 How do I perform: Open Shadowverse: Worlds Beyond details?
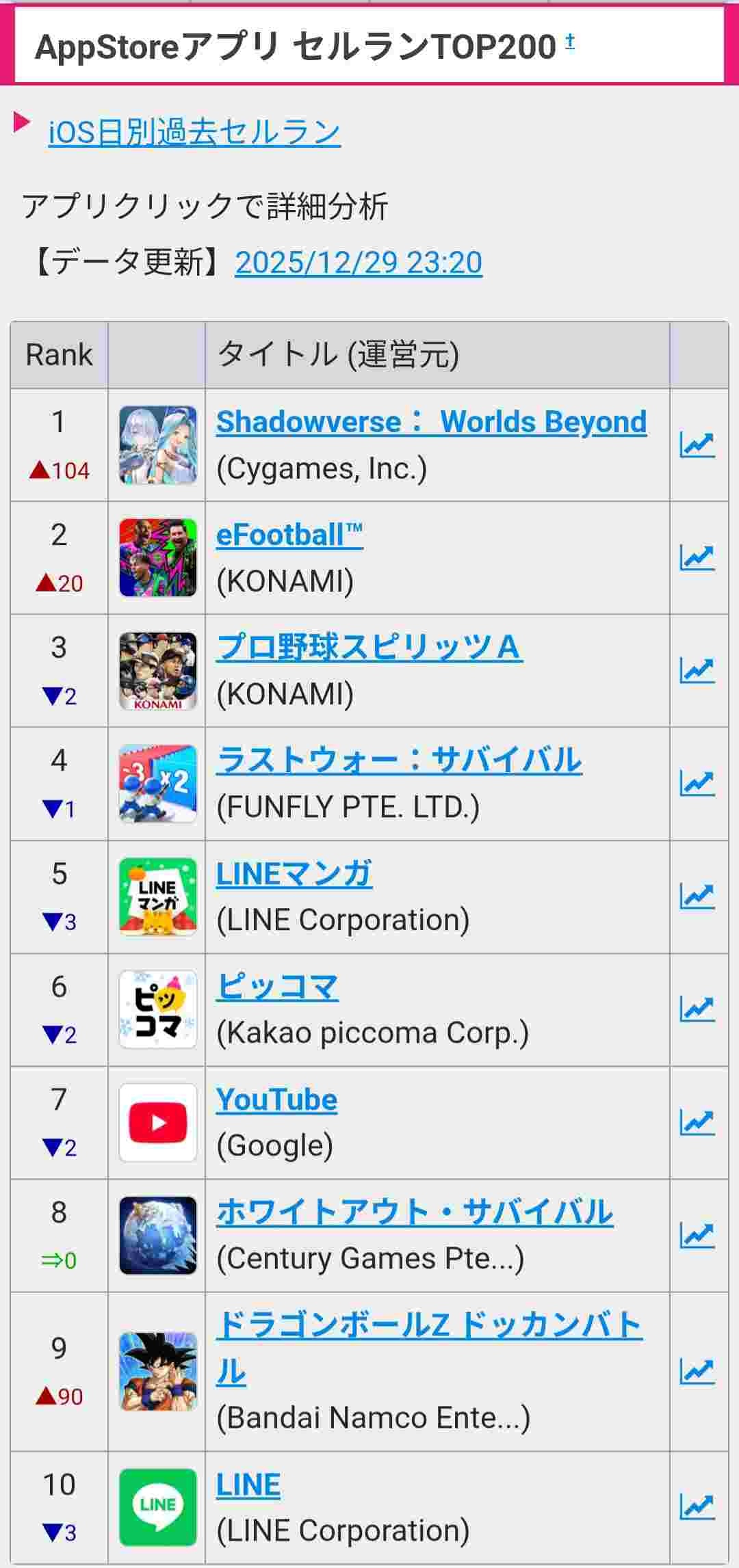pos(431,422)
